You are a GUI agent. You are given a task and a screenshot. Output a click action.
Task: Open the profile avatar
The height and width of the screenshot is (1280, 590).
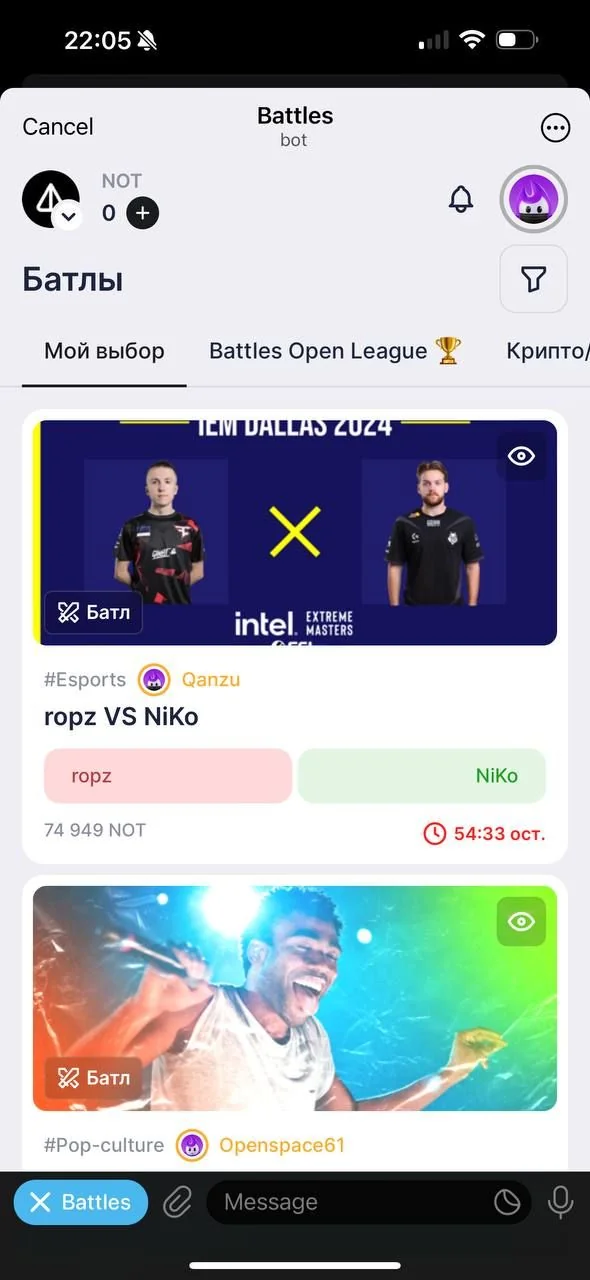pos(534,199)
